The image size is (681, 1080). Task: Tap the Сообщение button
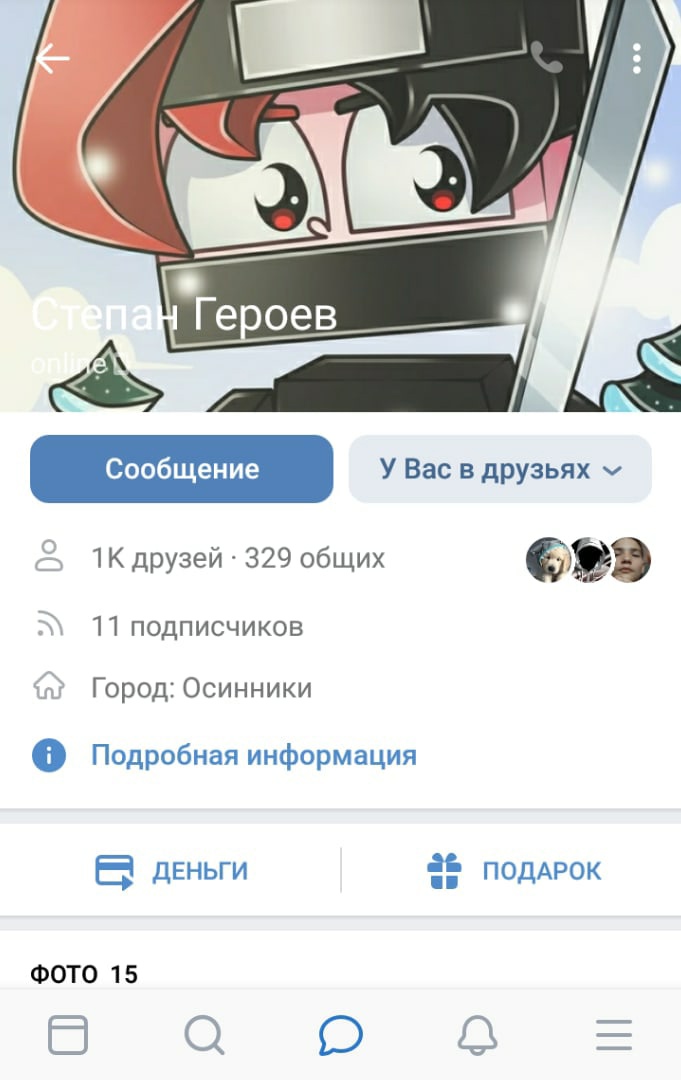coord(181,469)
